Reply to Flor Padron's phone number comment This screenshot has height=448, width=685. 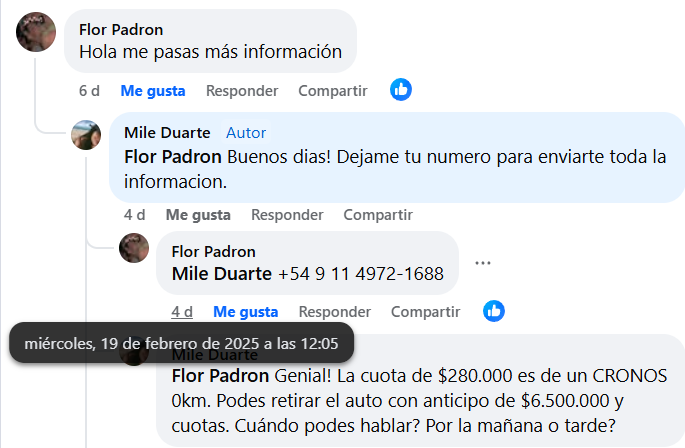[334, 311]
